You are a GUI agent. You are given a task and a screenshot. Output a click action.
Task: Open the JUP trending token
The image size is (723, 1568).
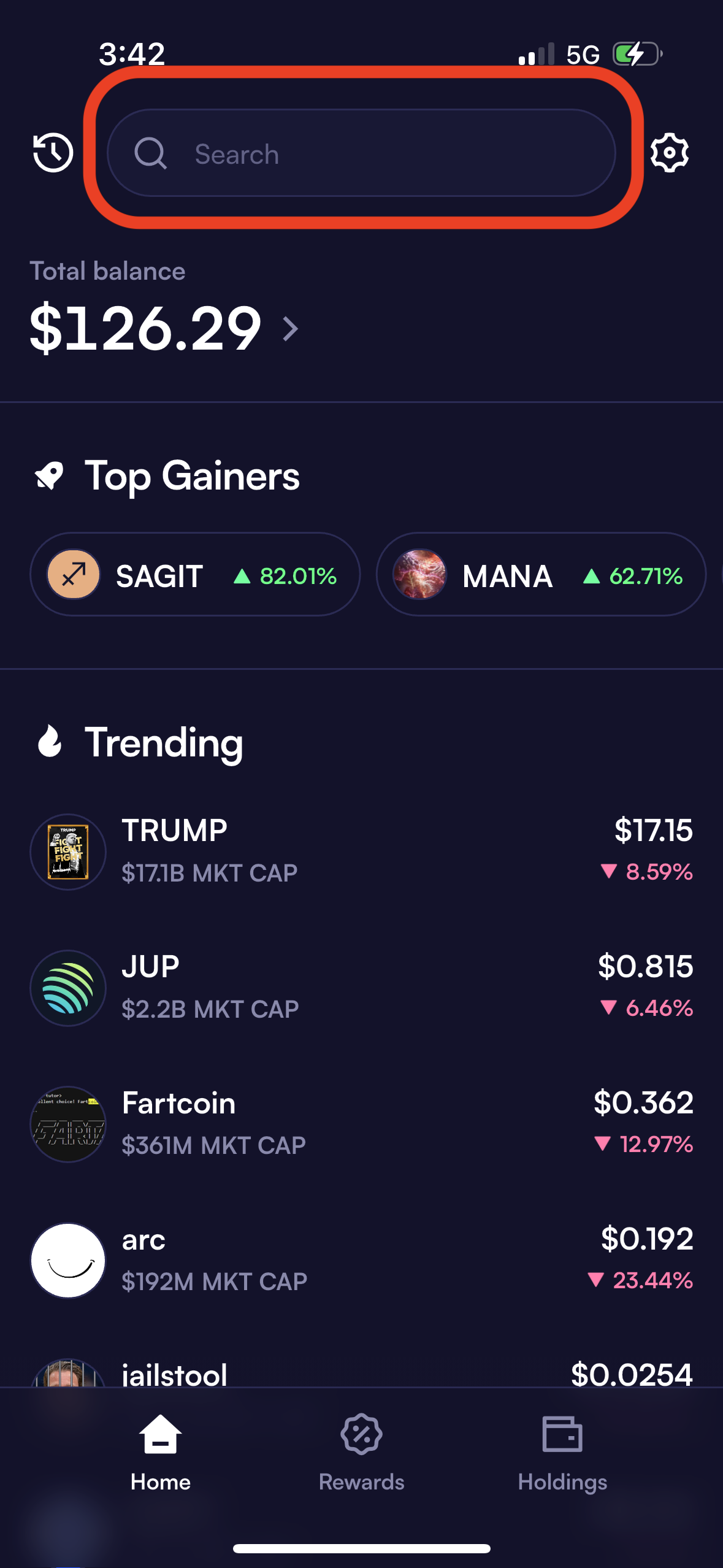361,987
